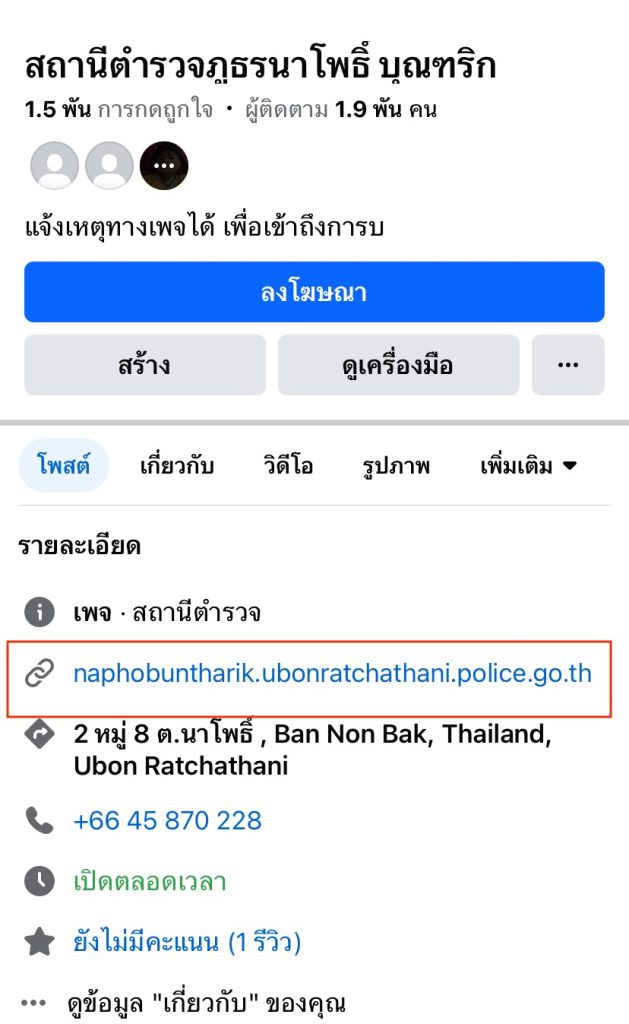The width and height of the screenshot is (629, 1024).
Task: Tap the blue ลงโฆษณา button
Action: (x=314, y=292)
